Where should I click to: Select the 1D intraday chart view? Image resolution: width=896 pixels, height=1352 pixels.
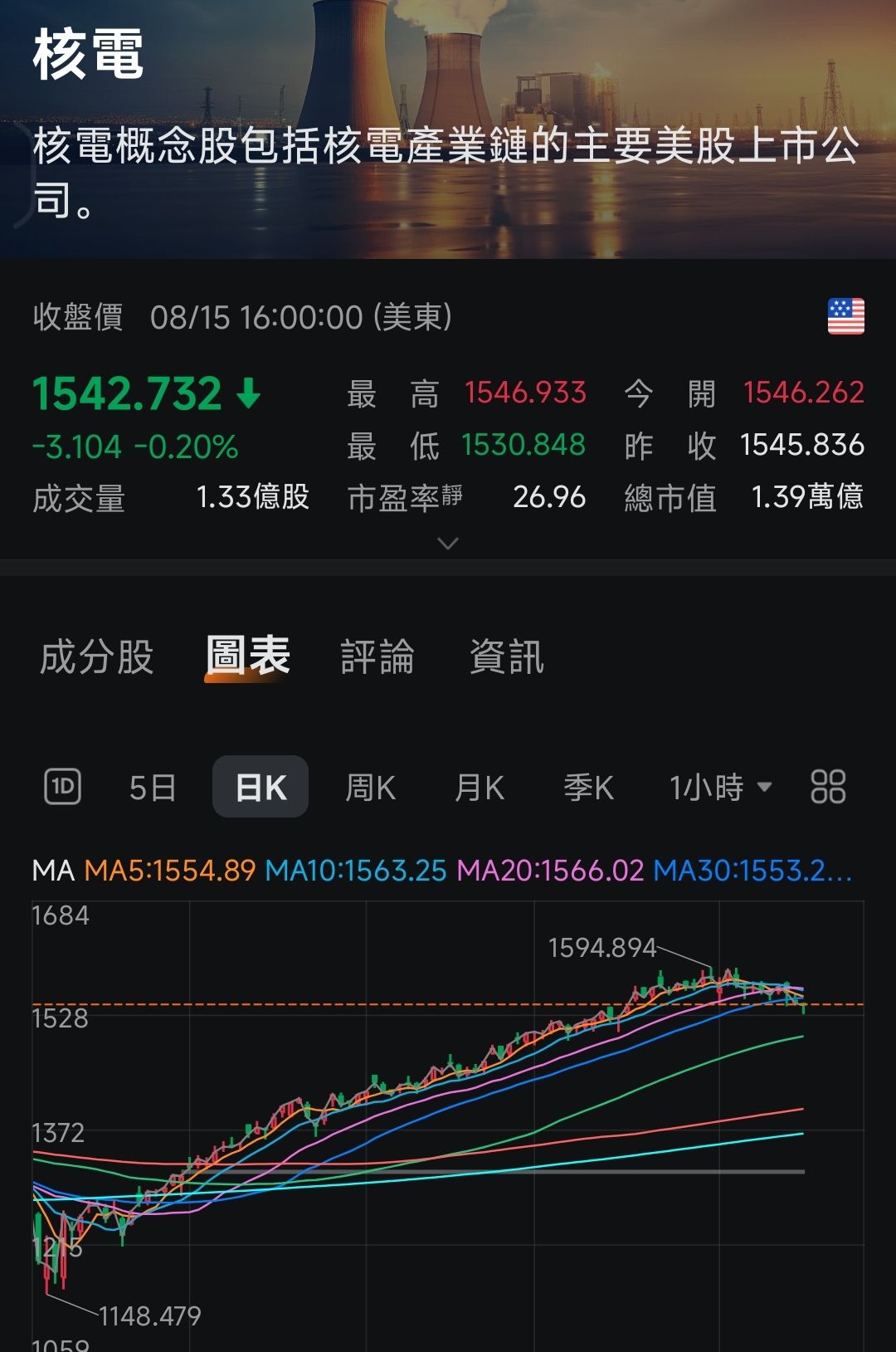tap(62, 787)
